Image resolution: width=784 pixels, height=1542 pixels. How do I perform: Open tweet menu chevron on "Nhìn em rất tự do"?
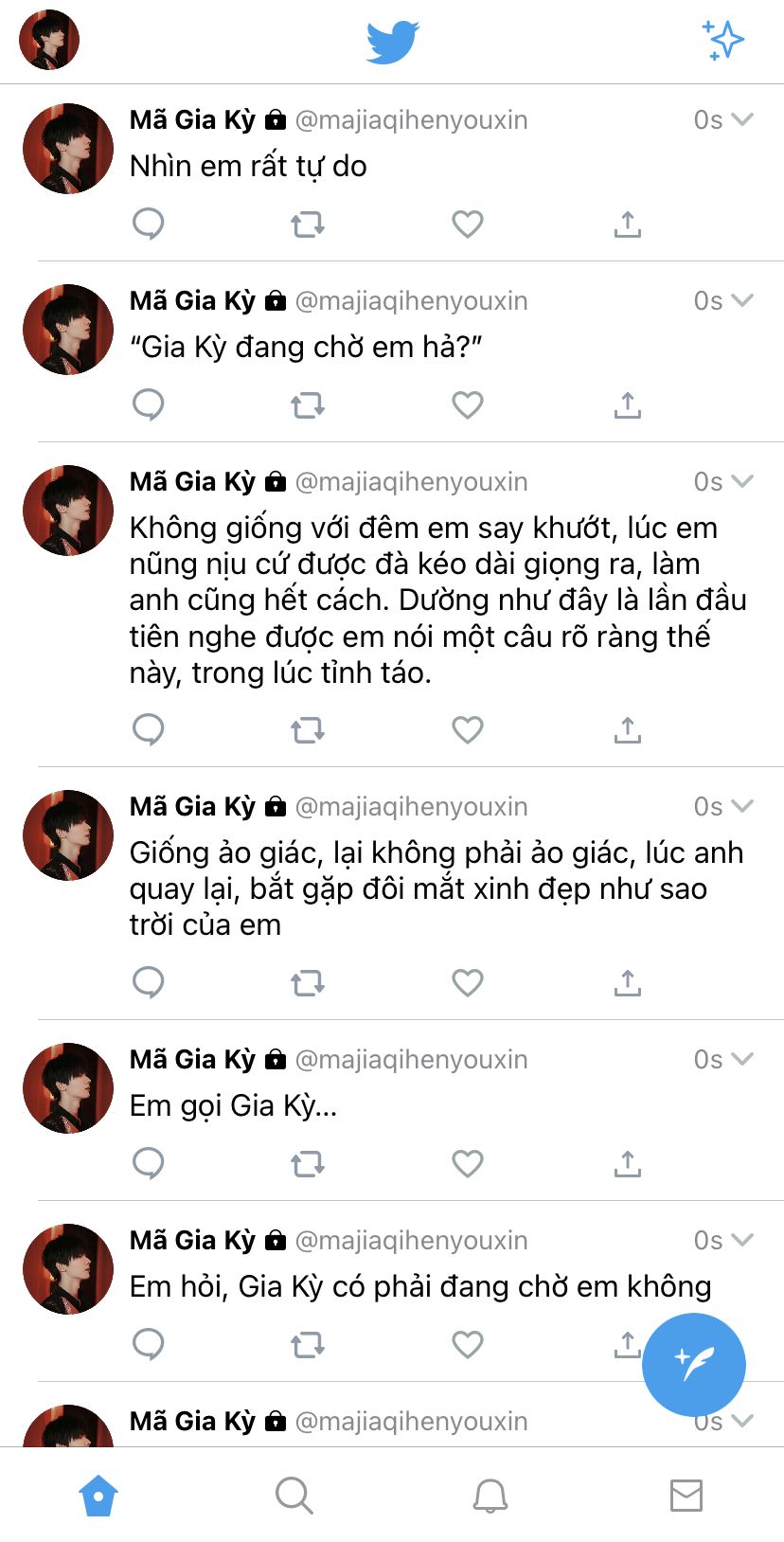pos(742,119)
